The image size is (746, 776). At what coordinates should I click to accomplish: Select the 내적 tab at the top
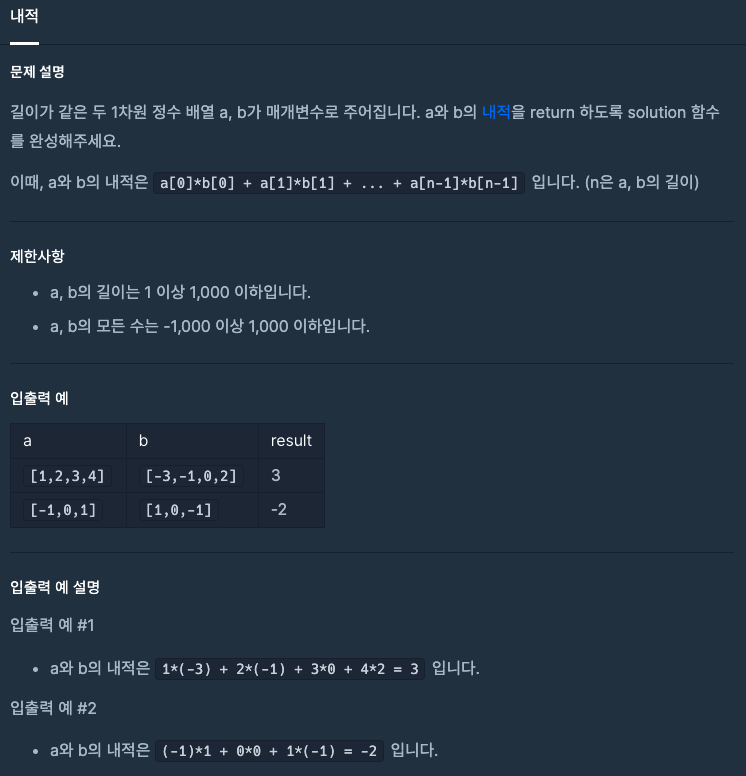click(24, 17)
